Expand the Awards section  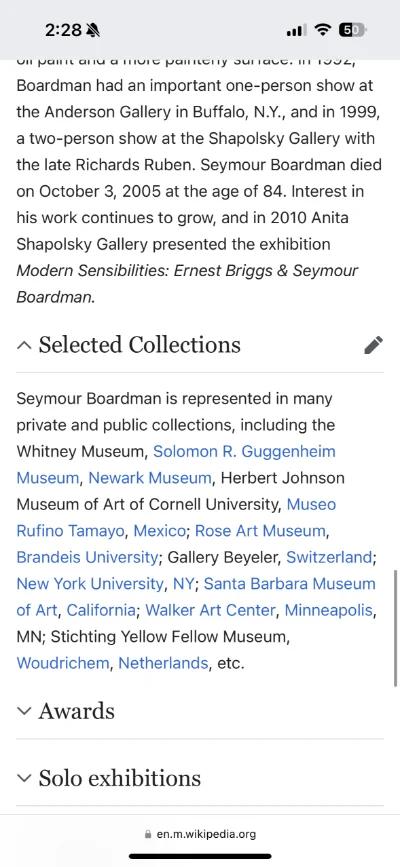click(66, 711)
